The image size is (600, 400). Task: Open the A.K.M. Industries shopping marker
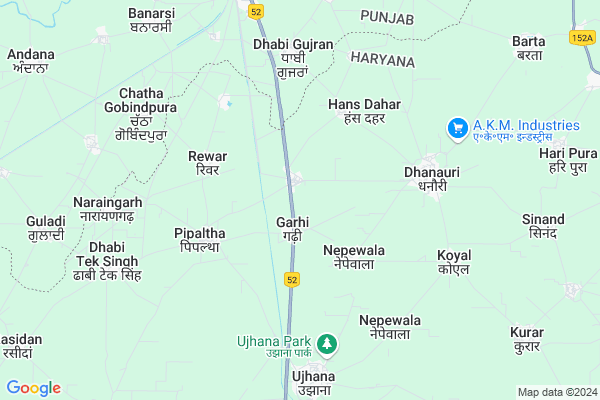(x=458, y=128)
